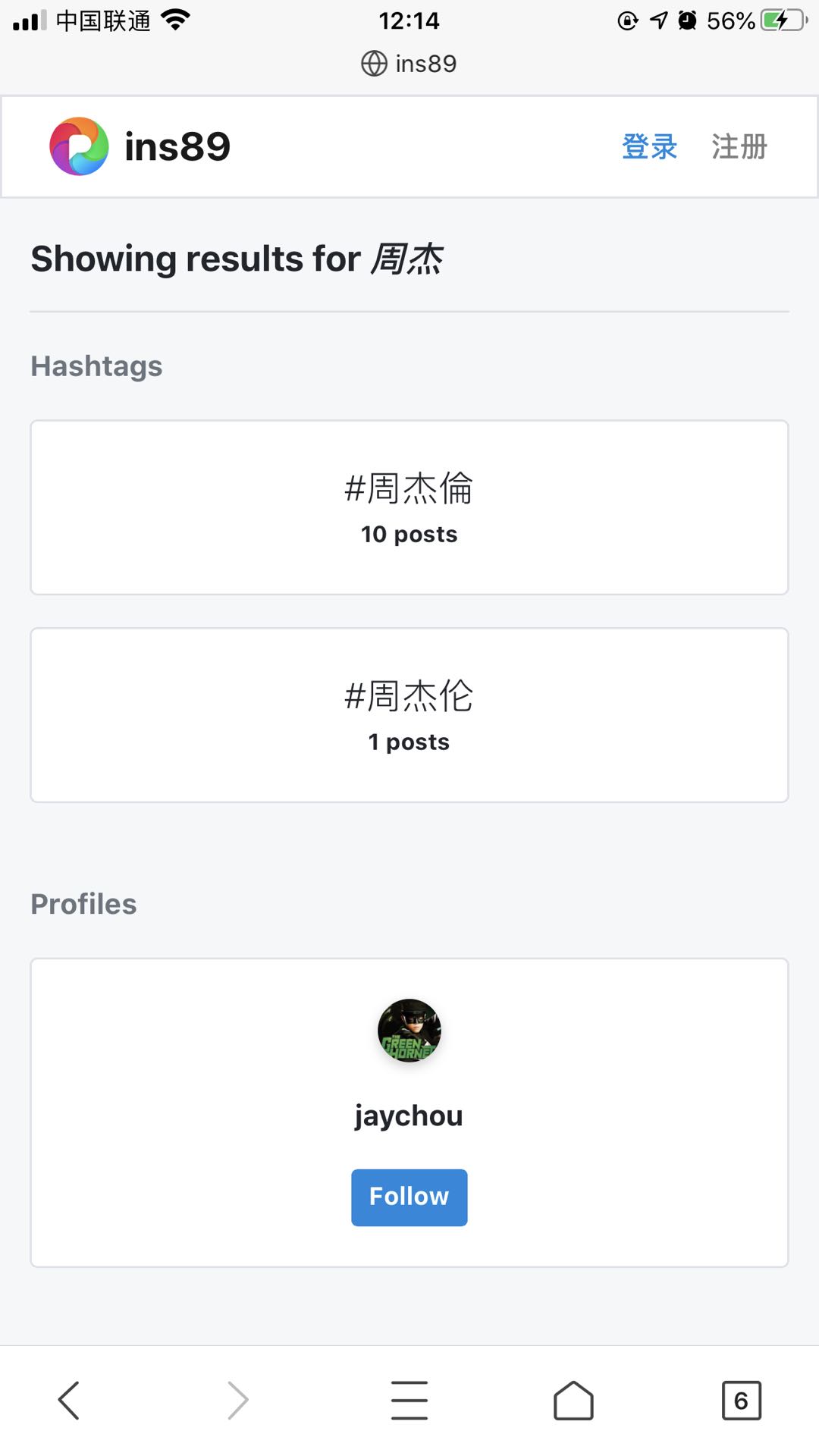This screenshot has height=1456, width=819.
Task: Open the tab switcher showing 6 tabs
Action: 741,1400
